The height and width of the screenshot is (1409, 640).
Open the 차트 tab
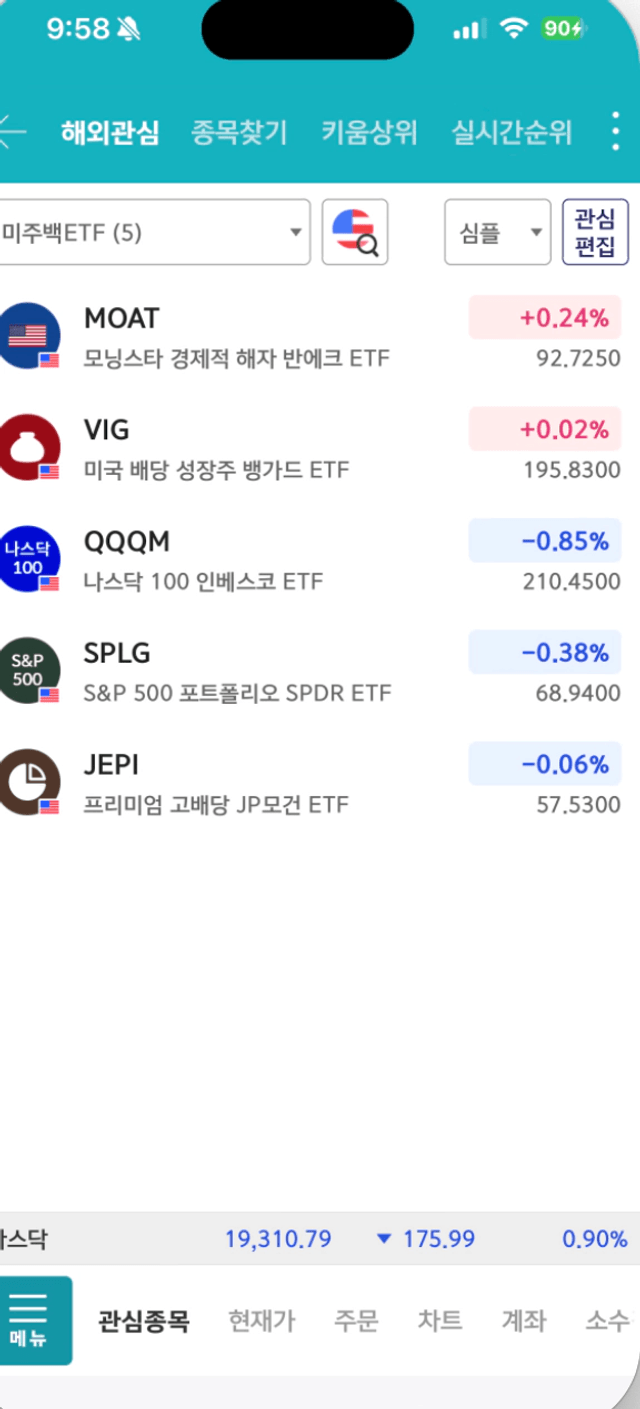pyautogui.click(x=440, y=1321)
